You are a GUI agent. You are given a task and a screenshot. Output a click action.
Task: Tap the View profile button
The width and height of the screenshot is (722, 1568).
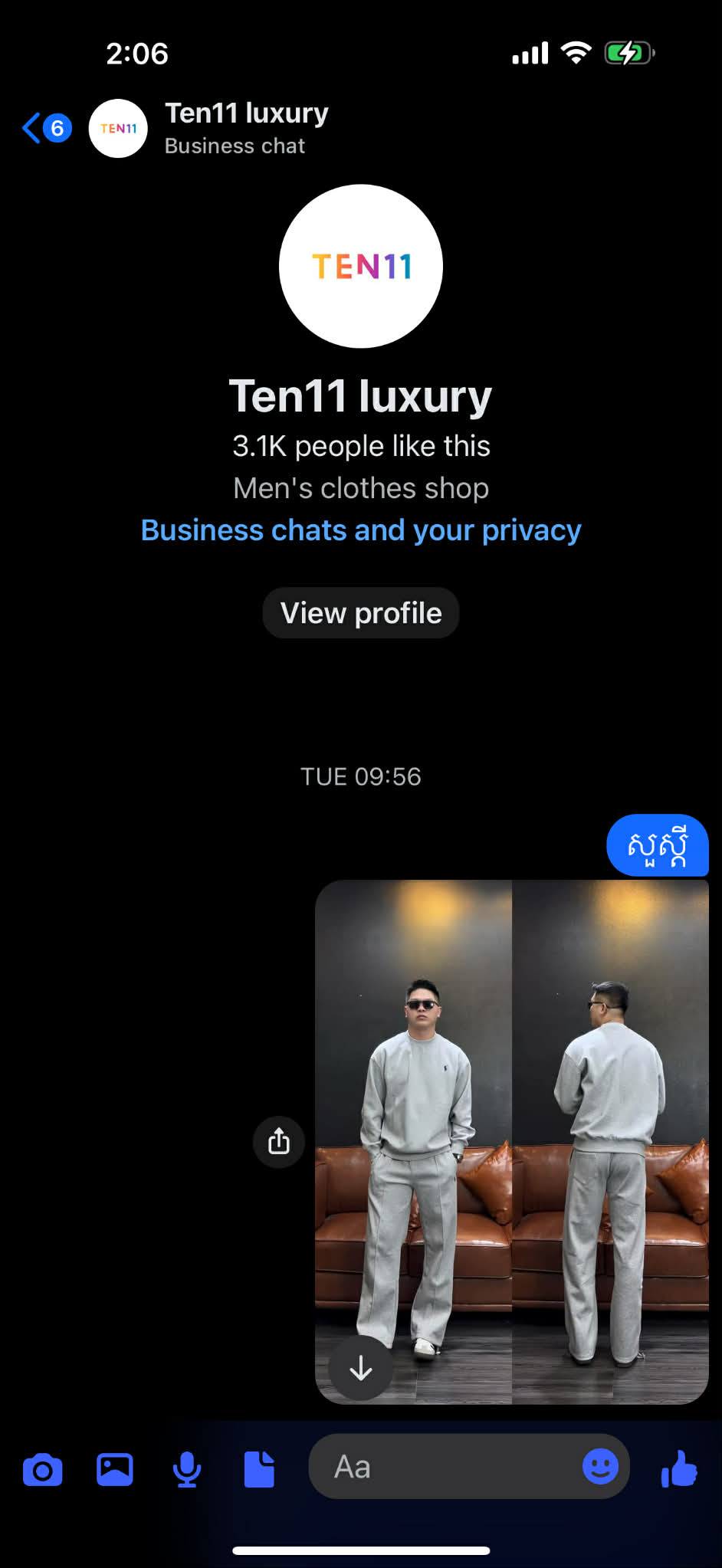(361, 613)
